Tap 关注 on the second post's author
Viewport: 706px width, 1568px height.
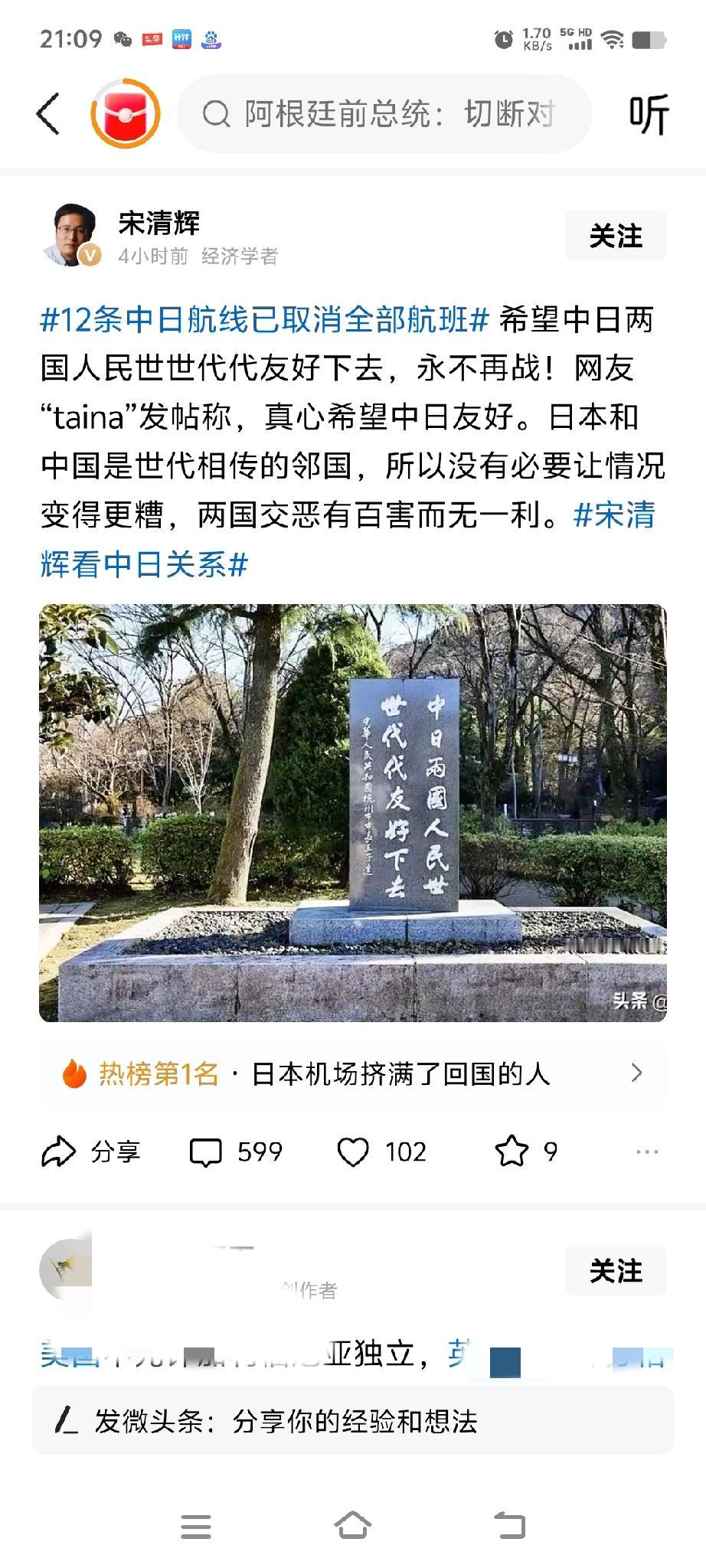click(615, 1270)
